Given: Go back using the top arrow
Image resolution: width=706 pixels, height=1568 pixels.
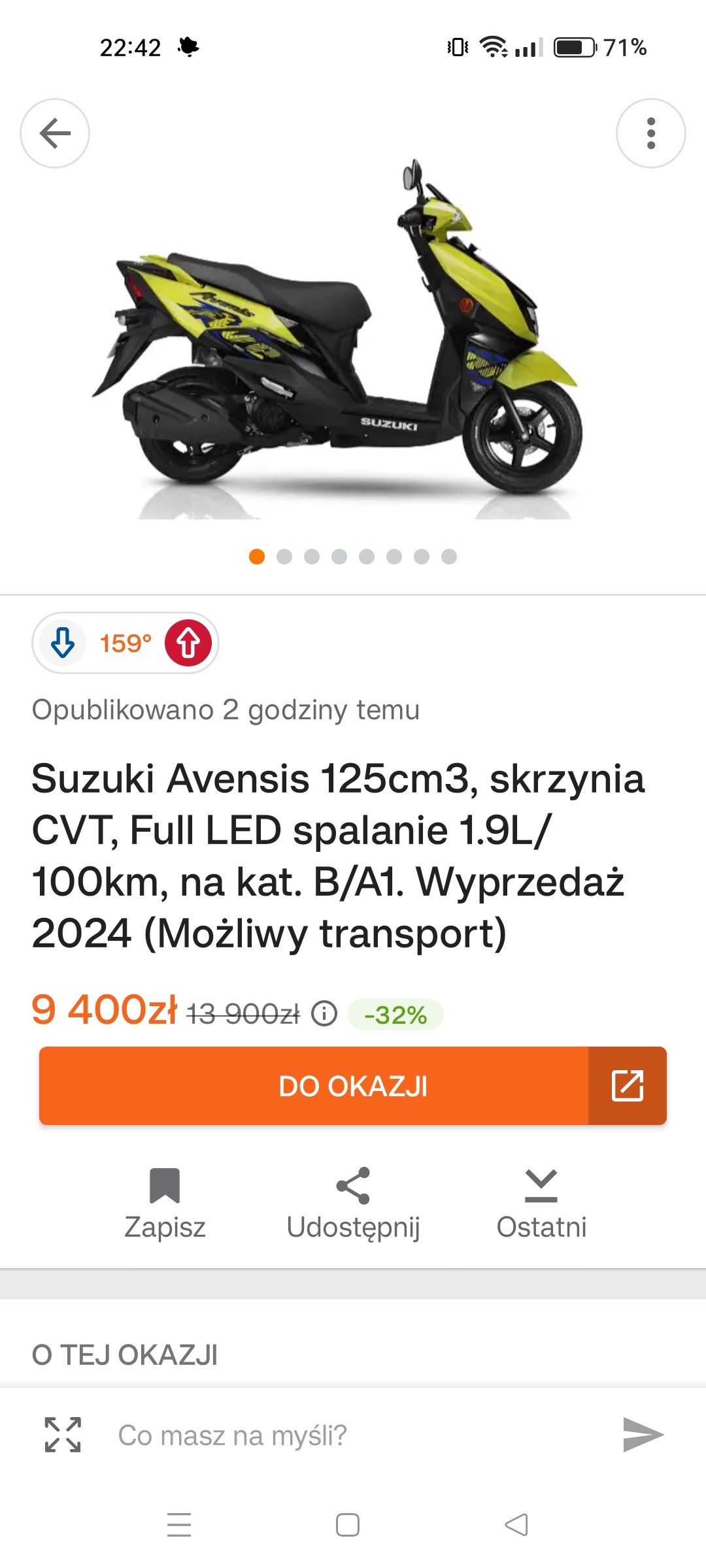Looking at the screenshot, I should point(55,133).
